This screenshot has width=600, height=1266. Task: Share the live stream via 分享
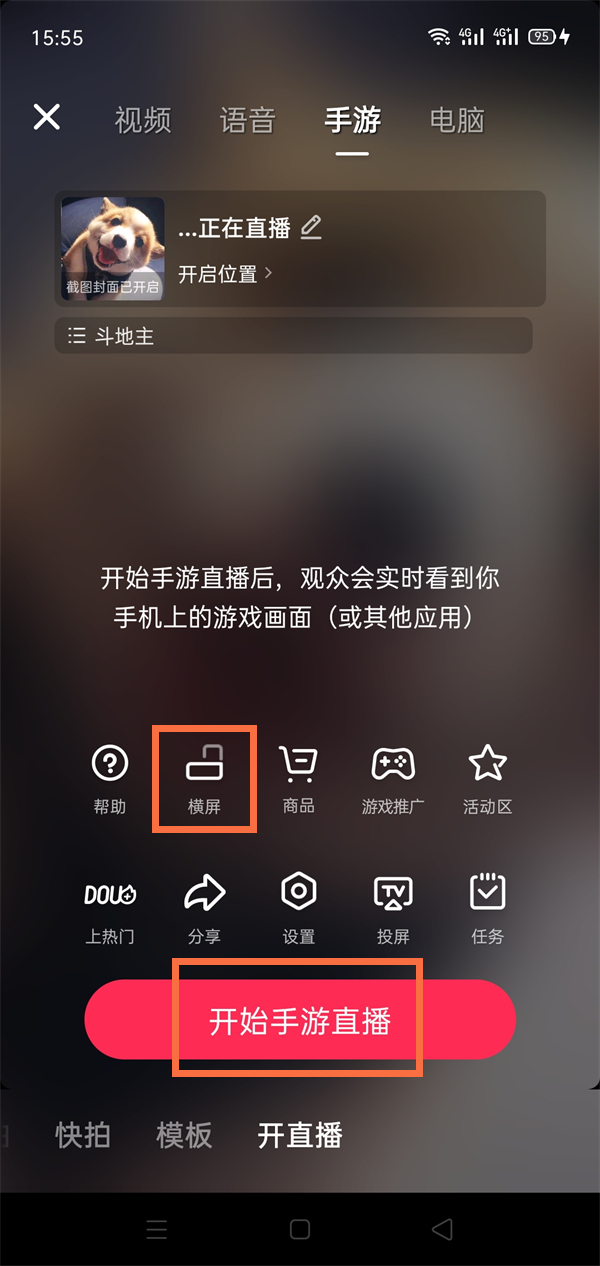(204, 908)
